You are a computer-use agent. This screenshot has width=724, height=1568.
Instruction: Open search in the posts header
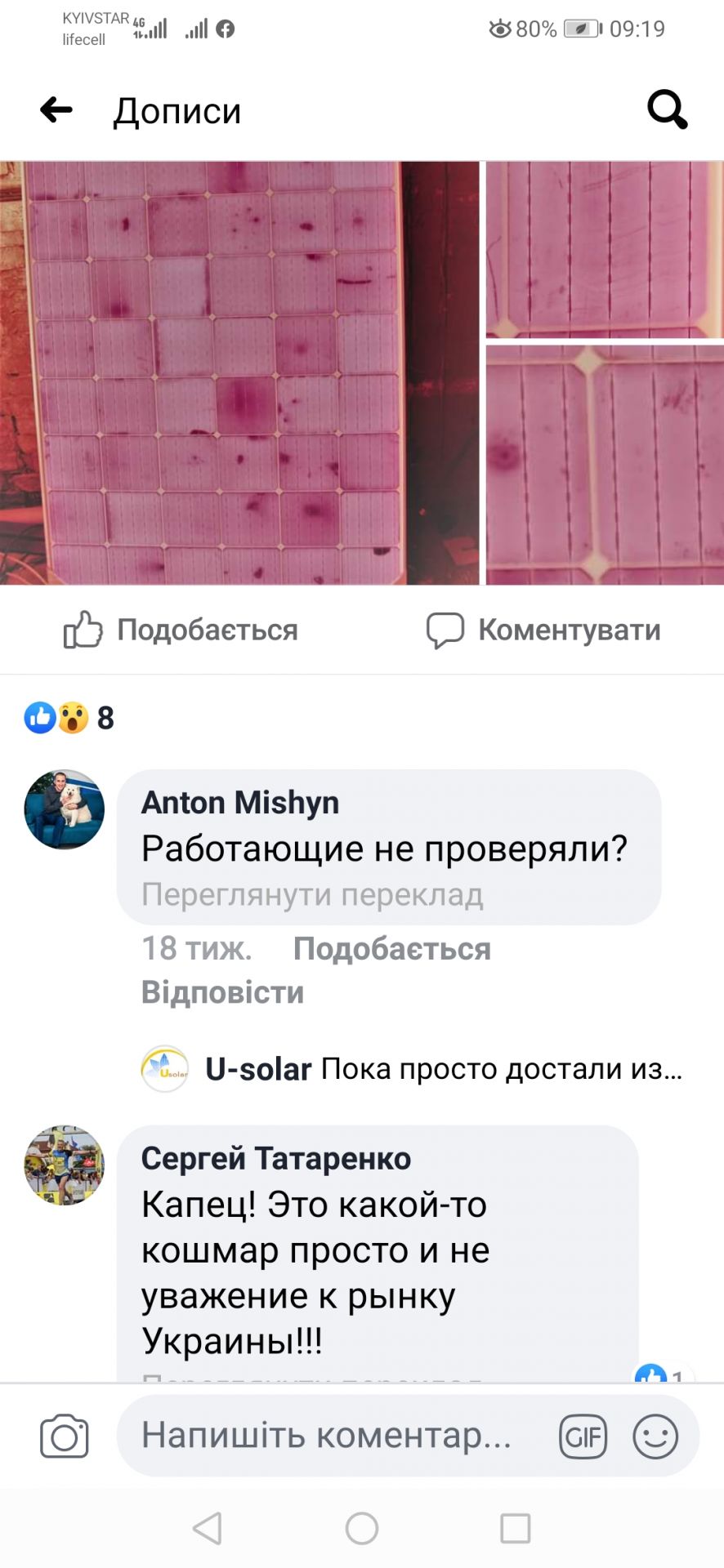[x=667, y=109]
